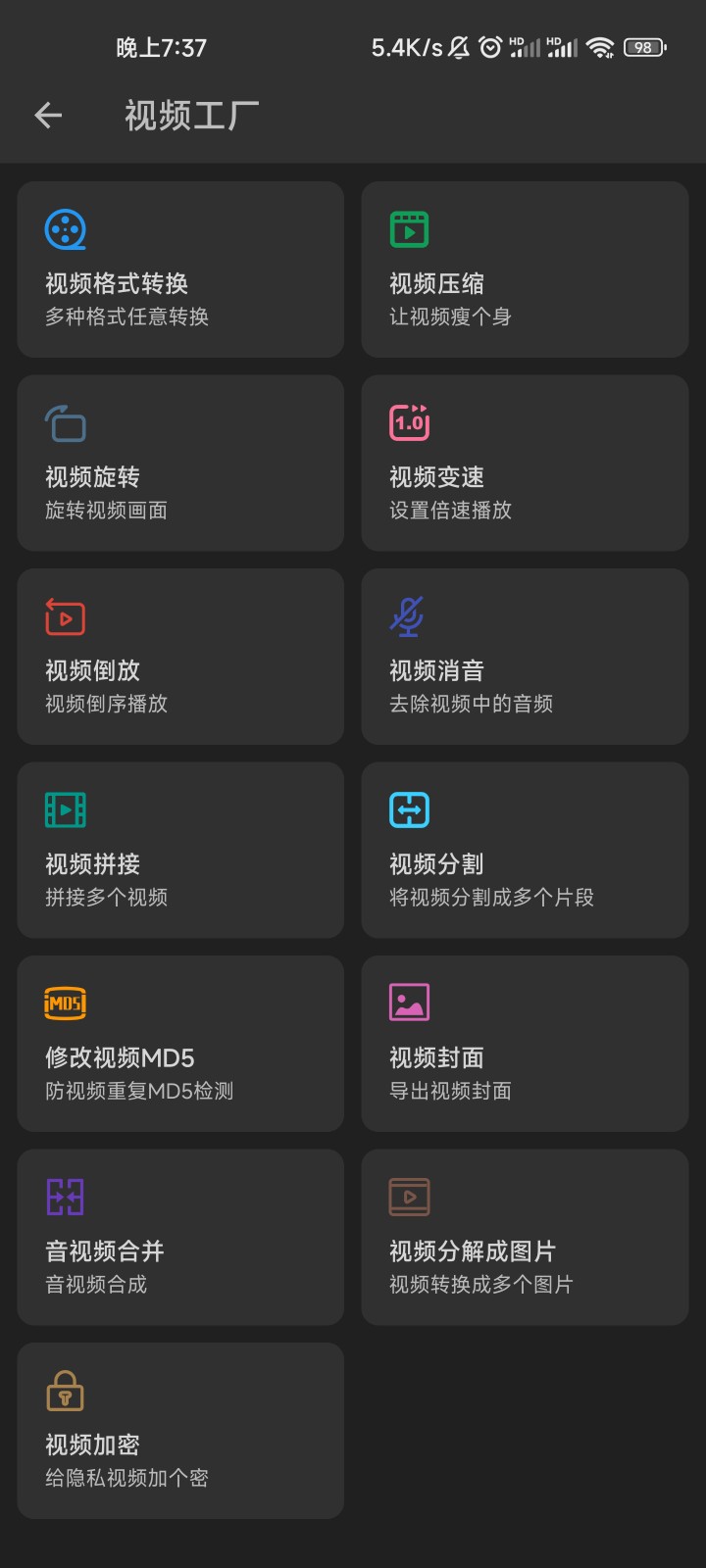The image size is (706, 1568).
Task: Open 视频消音 to remove audio
Action: tap(525, 657)
